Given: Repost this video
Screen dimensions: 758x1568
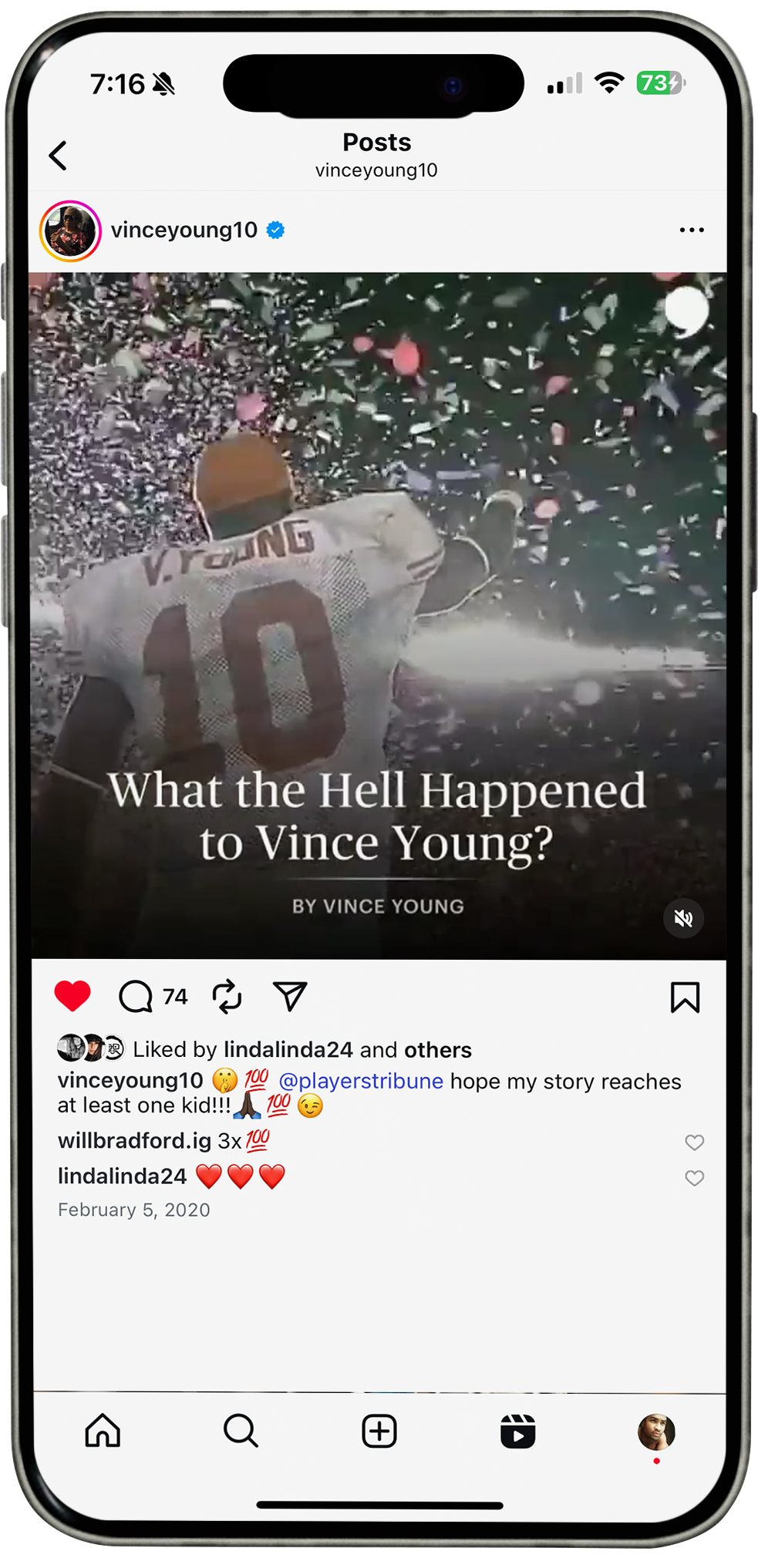Looking at the screenshot, I should [227, 997].
